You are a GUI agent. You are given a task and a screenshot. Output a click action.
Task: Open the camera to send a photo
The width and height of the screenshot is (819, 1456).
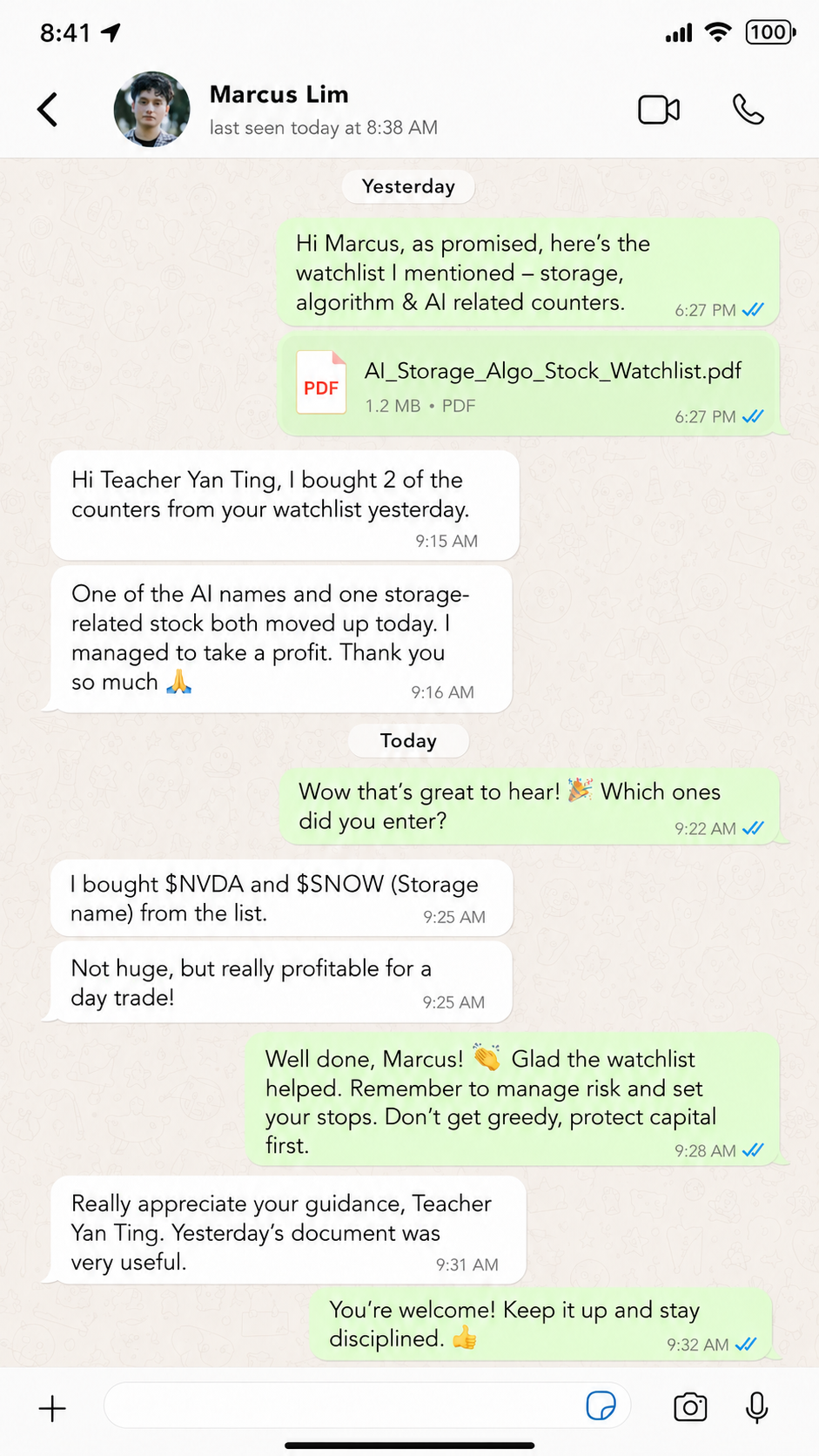tap(690, 1407)
